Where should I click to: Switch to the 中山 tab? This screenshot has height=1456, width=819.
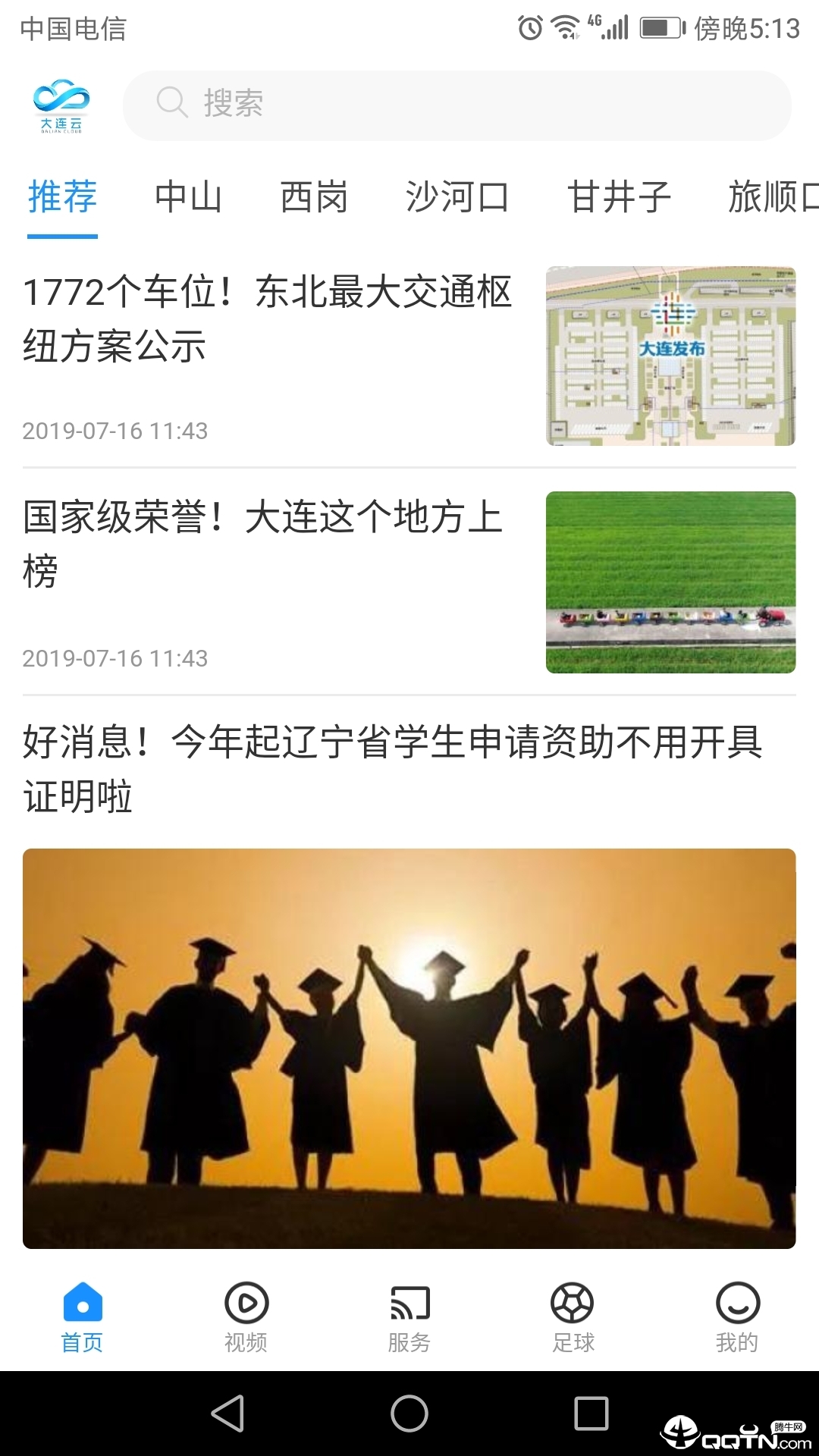(188, 197)
